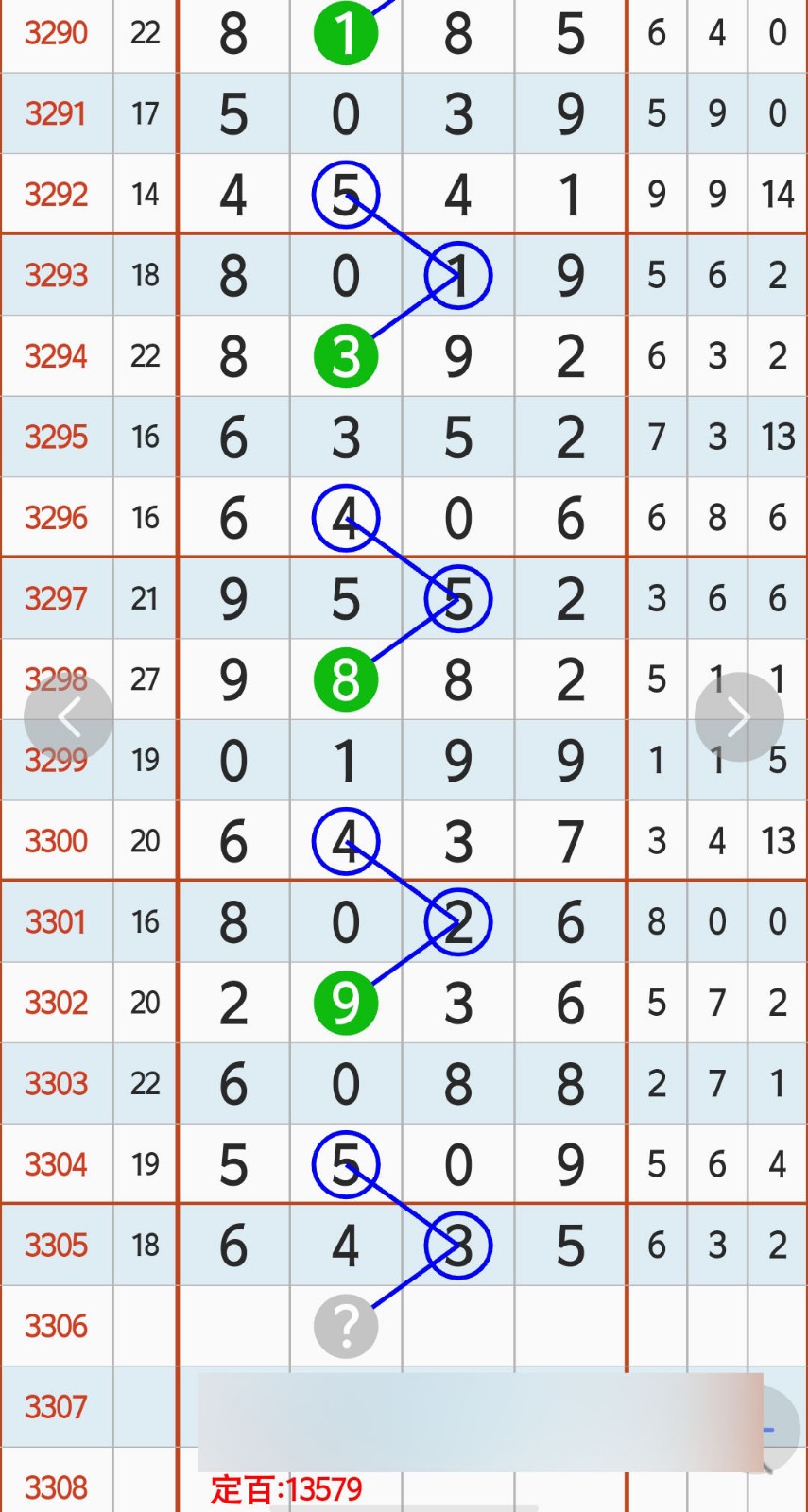This screenshot has width=808, height=1512.
Task: Click the sum value 27 in row 3298
Action: click(145, 678)
